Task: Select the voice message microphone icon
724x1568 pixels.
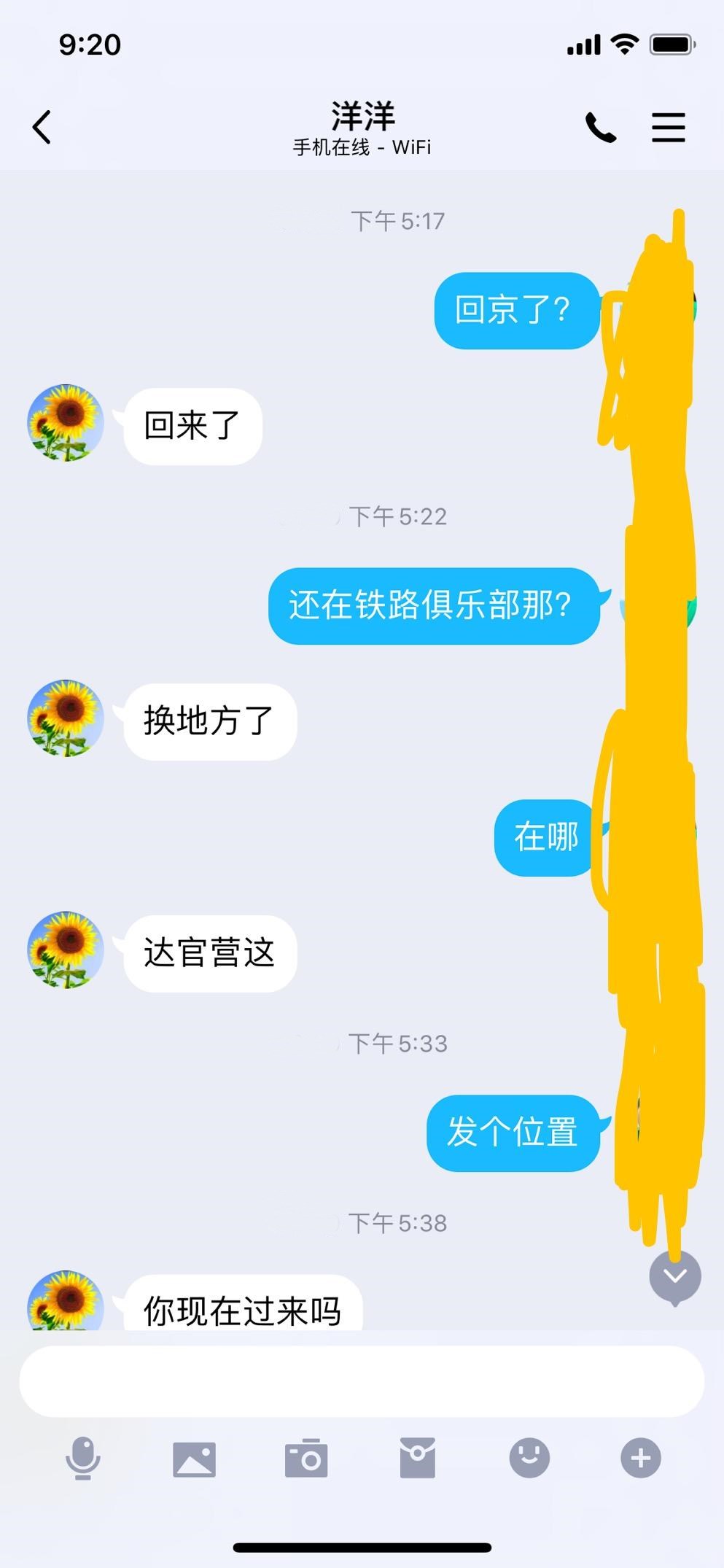Action: [82, 1459]
